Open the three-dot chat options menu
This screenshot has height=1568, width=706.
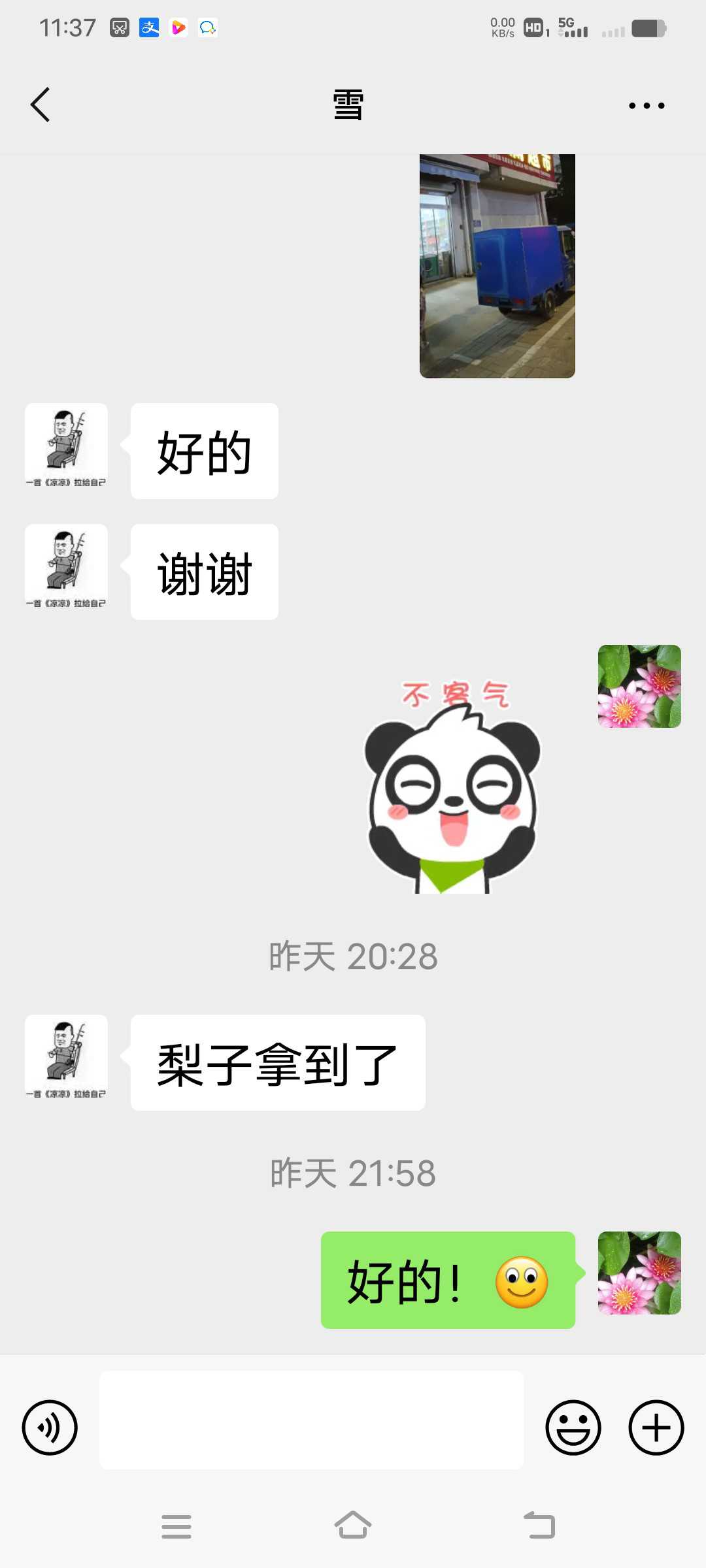(x=647, y=105)
